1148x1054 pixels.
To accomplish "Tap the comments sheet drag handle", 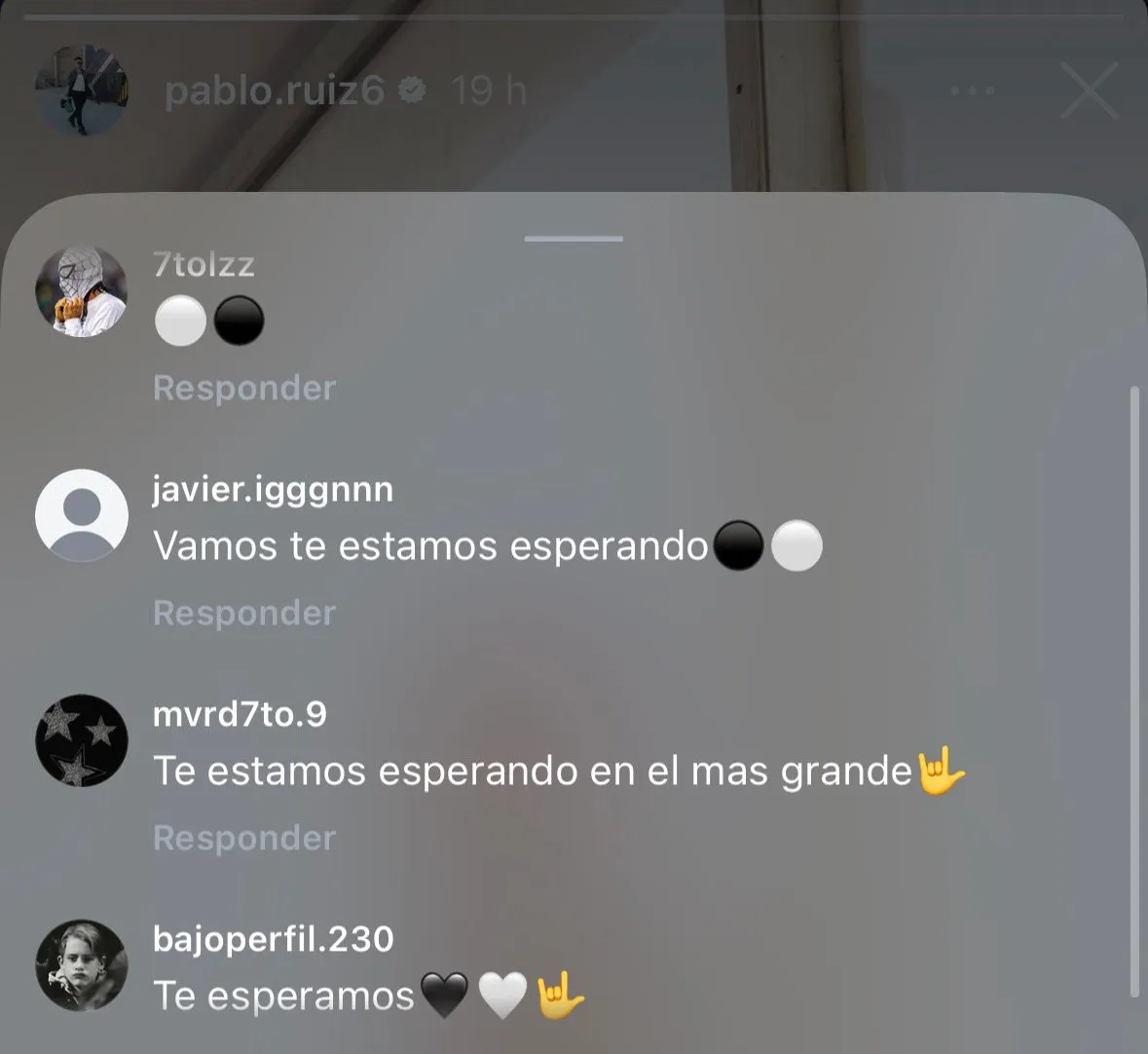I will click(x=574, y=239).
